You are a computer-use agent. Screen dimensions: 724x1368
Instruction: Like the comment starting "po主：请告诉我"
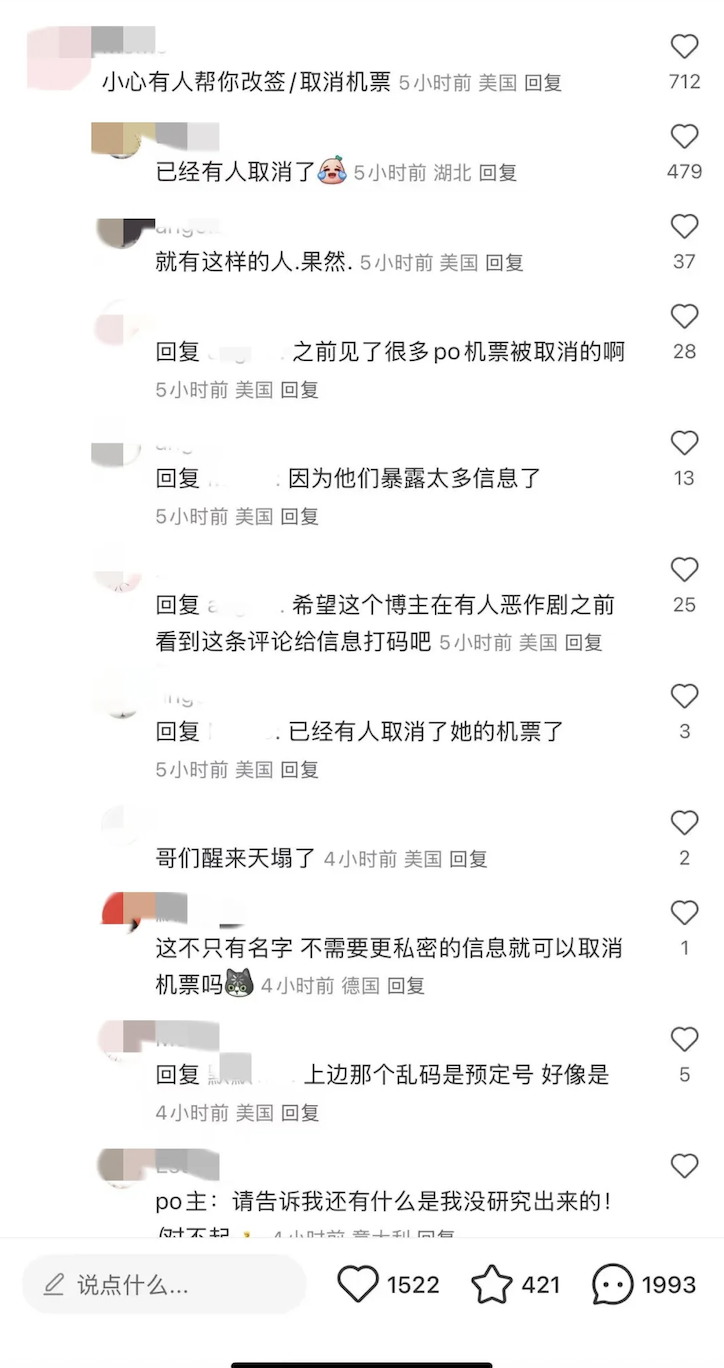tap(684, 1166)
